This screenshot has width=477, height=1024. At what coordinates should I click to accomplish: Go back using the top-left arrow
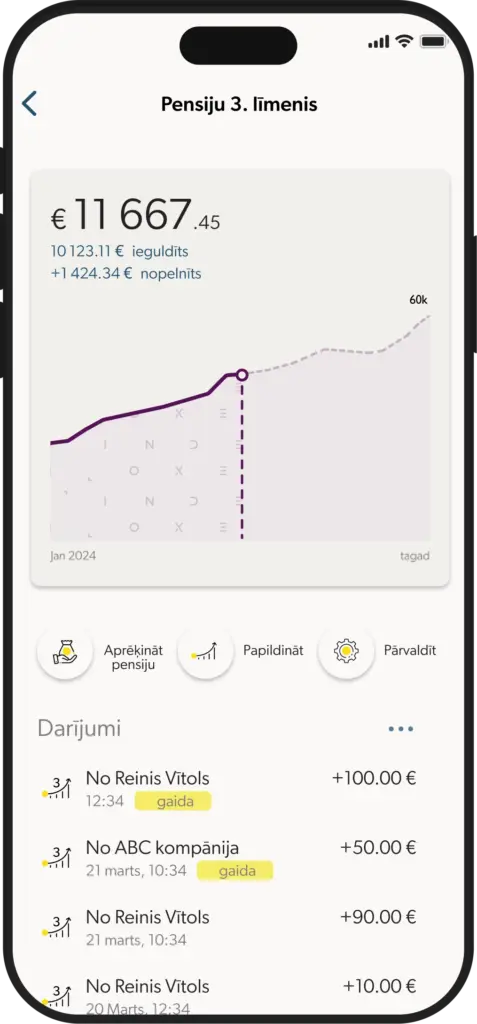pos(29,104)
